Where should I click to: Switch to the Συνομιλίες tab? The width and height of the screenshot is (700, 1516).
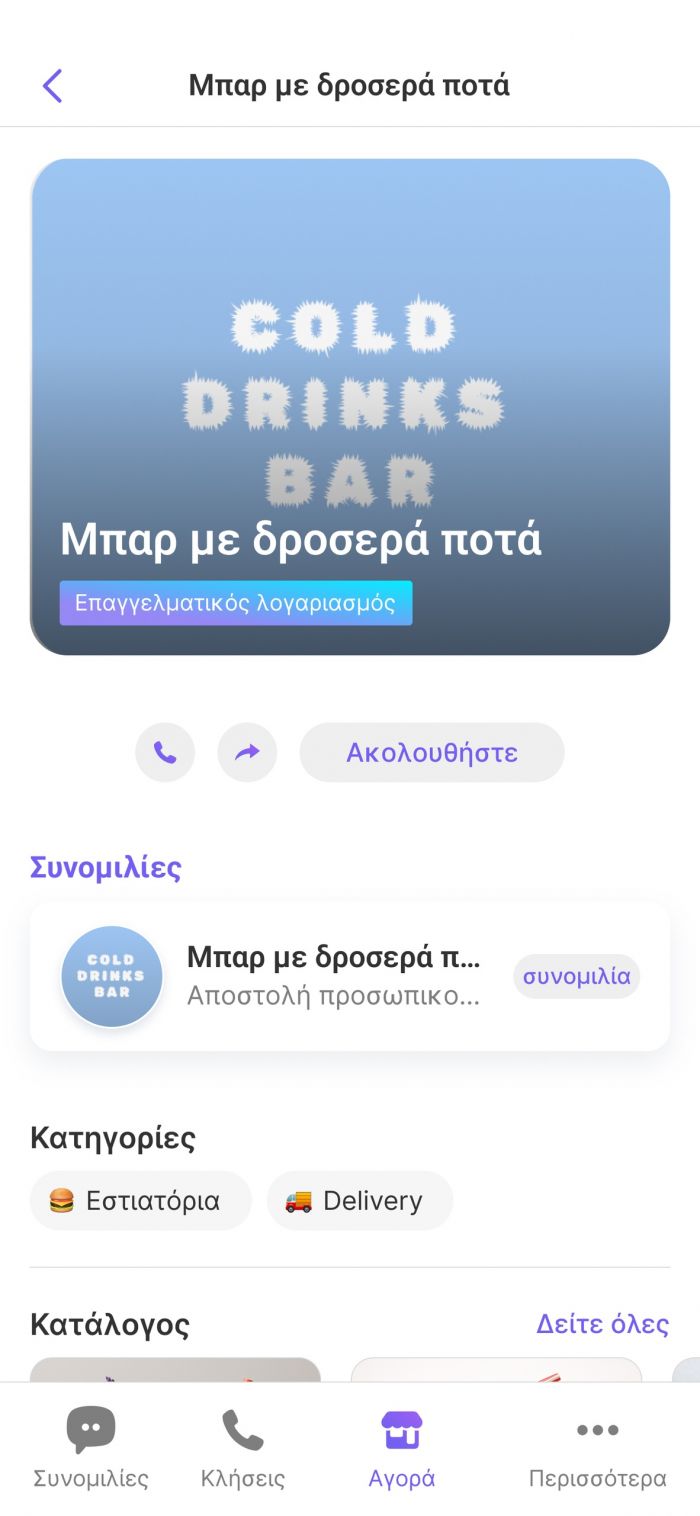(91, 1448)
